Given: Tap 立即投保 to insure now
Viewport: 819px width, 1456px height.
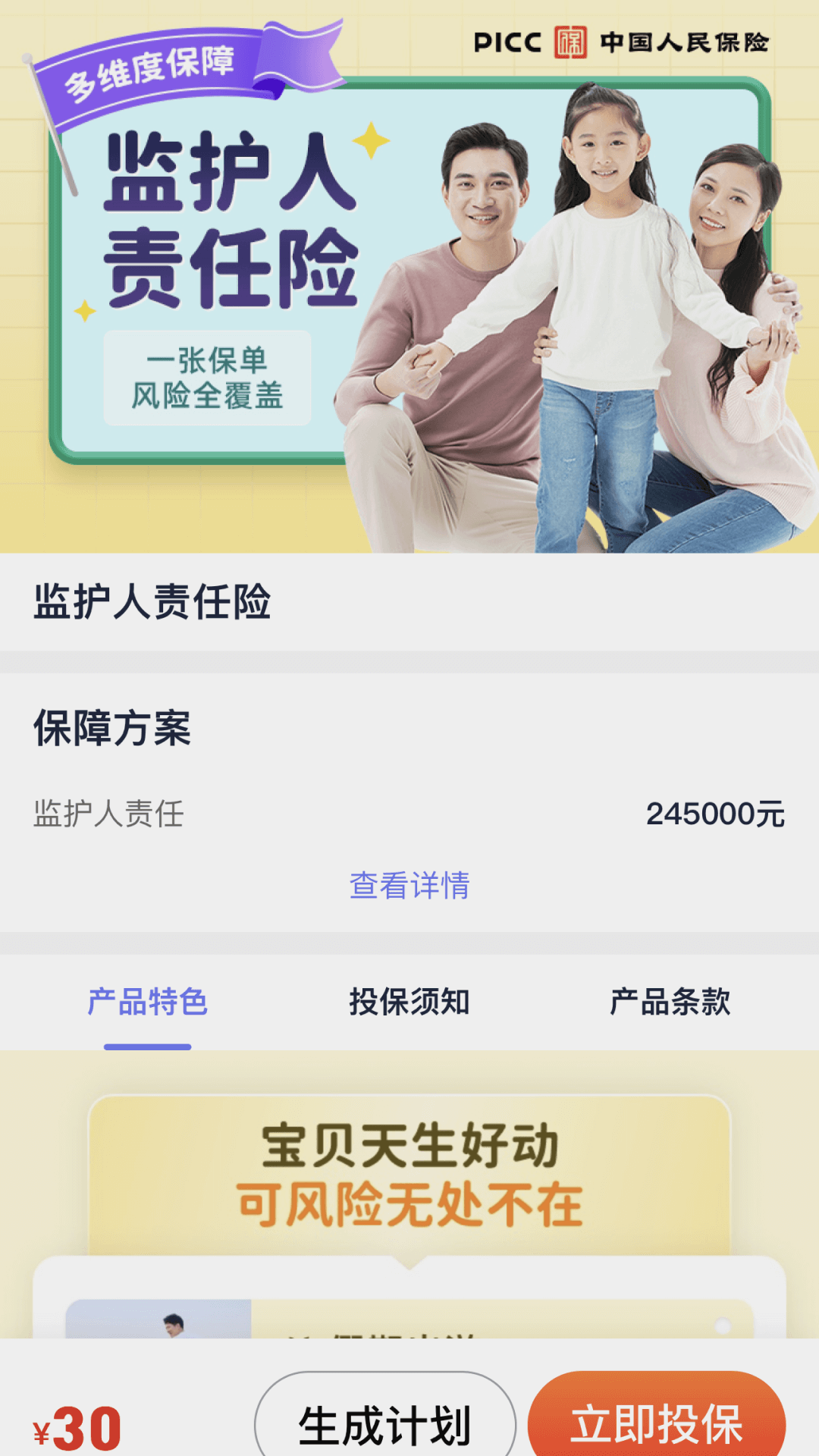Looking at the screenshot, I should pyautogui.click(x=657, y=1417).
